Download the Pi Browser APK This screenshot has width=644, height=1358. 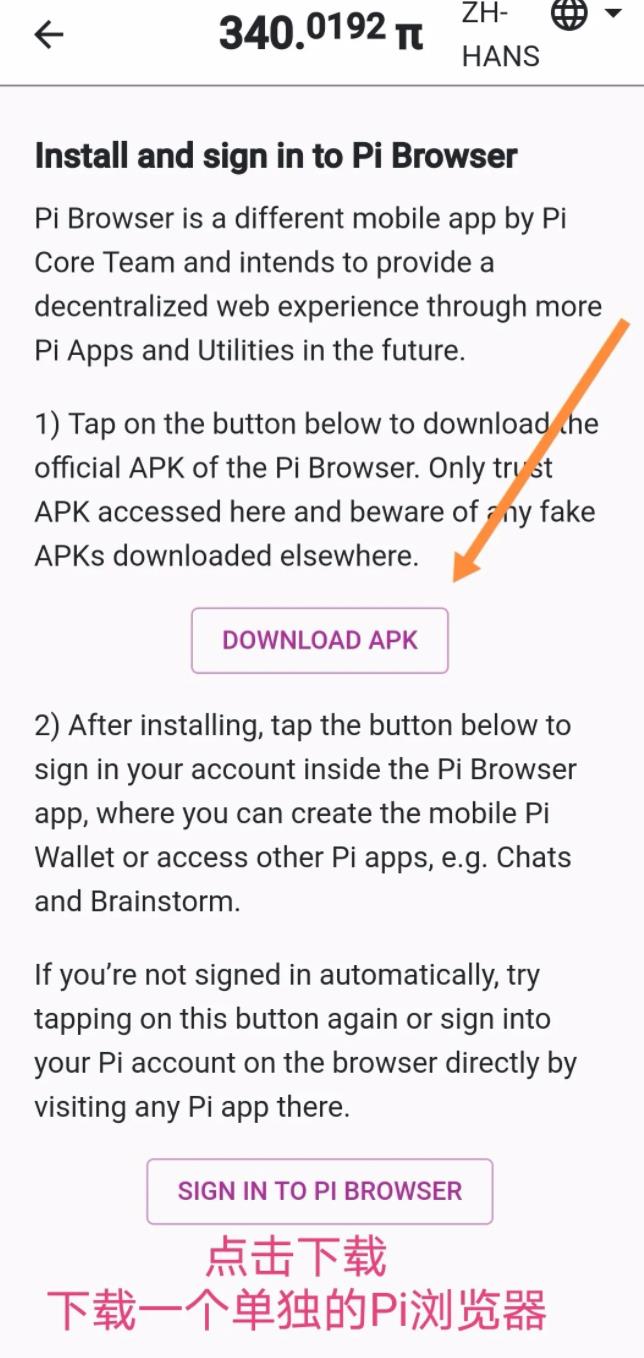click(x=320, y=640)
